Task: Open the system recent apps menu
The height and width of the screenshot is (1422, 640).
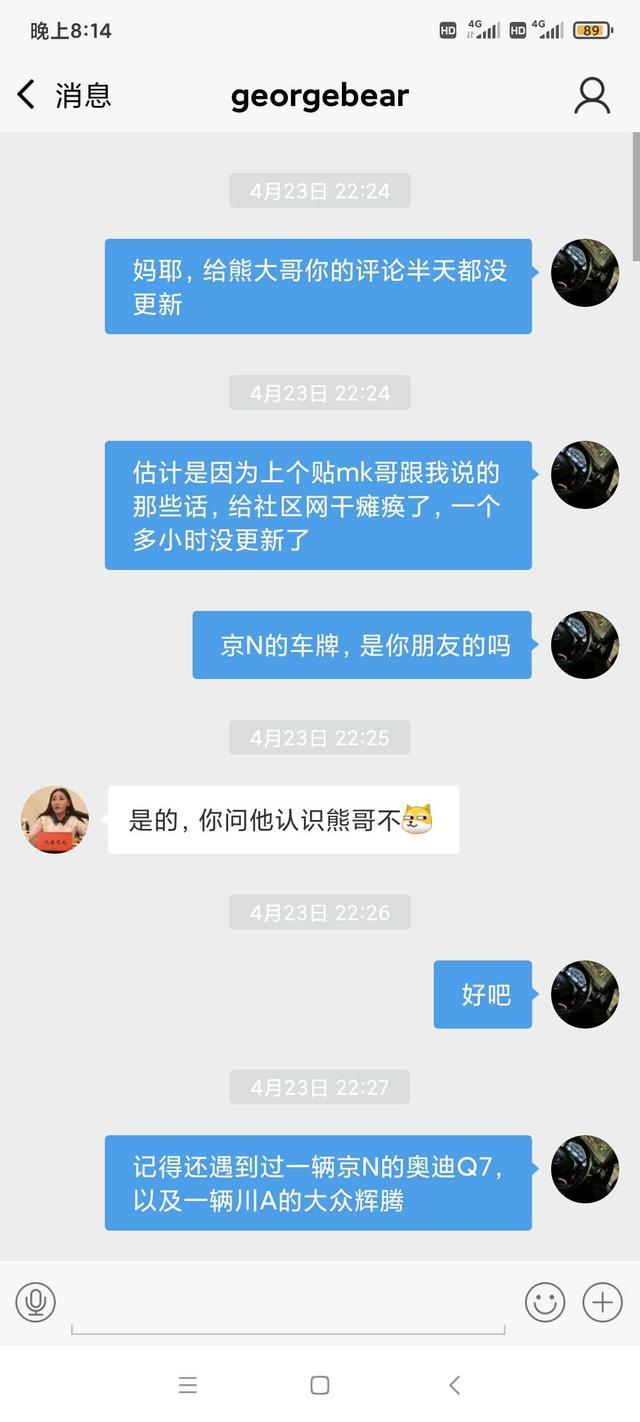Action: (x=187, y=1385)
